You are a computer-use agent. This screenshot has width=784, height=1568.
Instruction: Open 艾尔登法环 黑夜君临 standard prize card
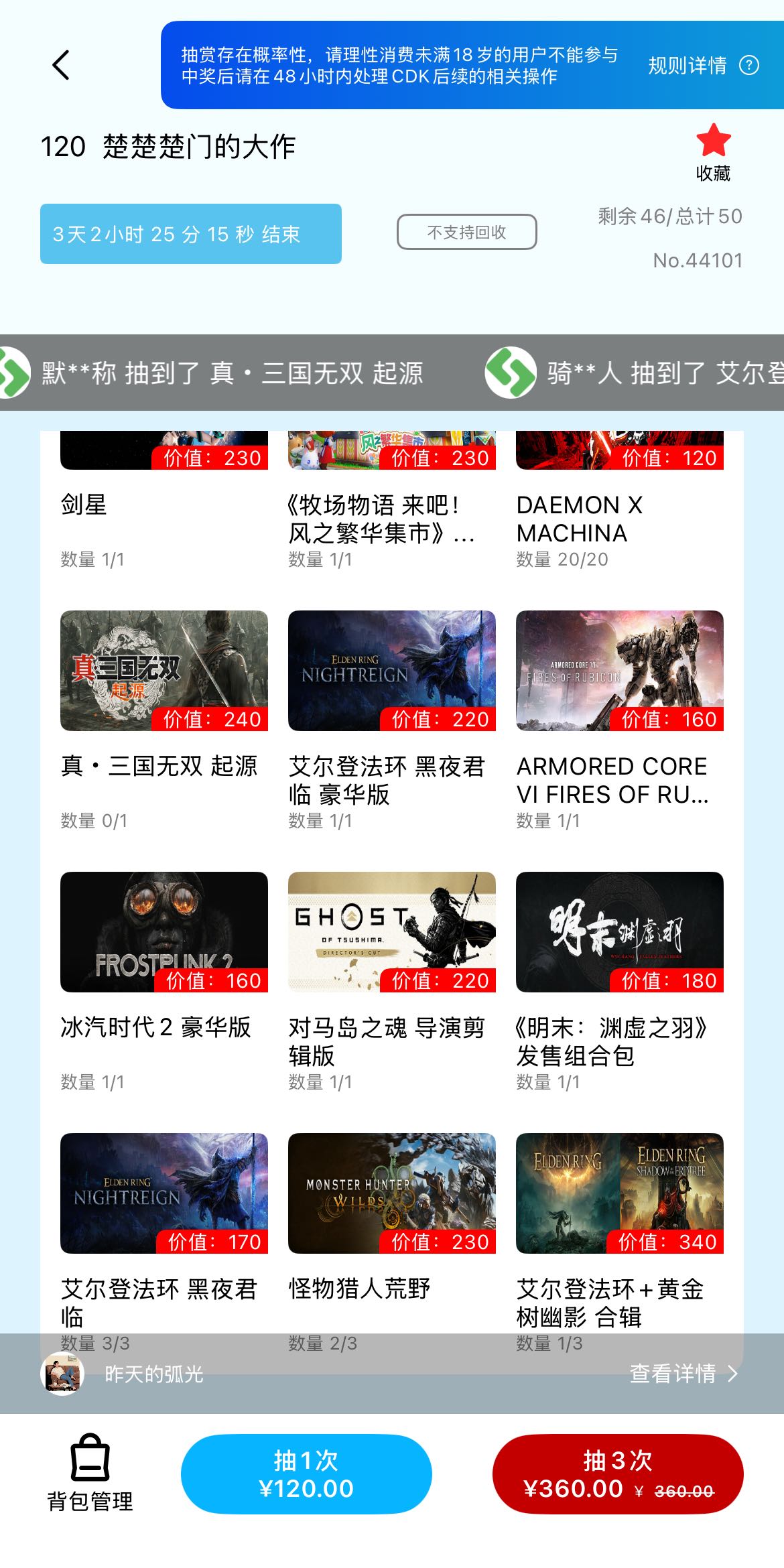point(164,1193)
